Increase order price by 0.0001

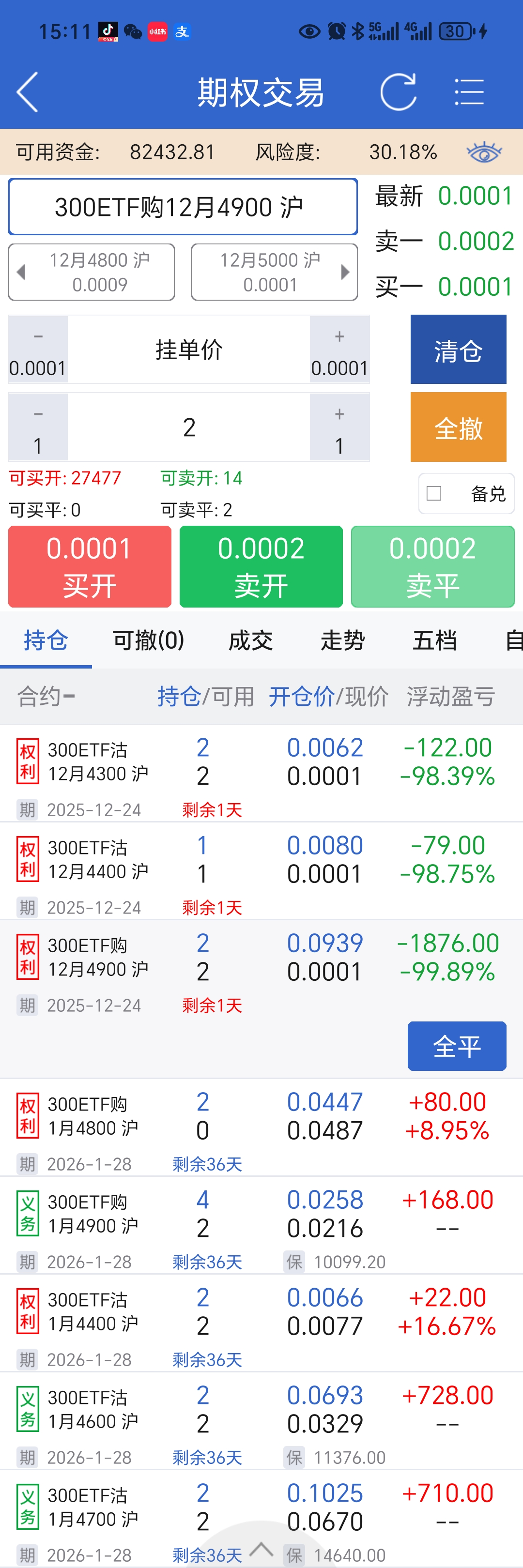pos(339,350)
